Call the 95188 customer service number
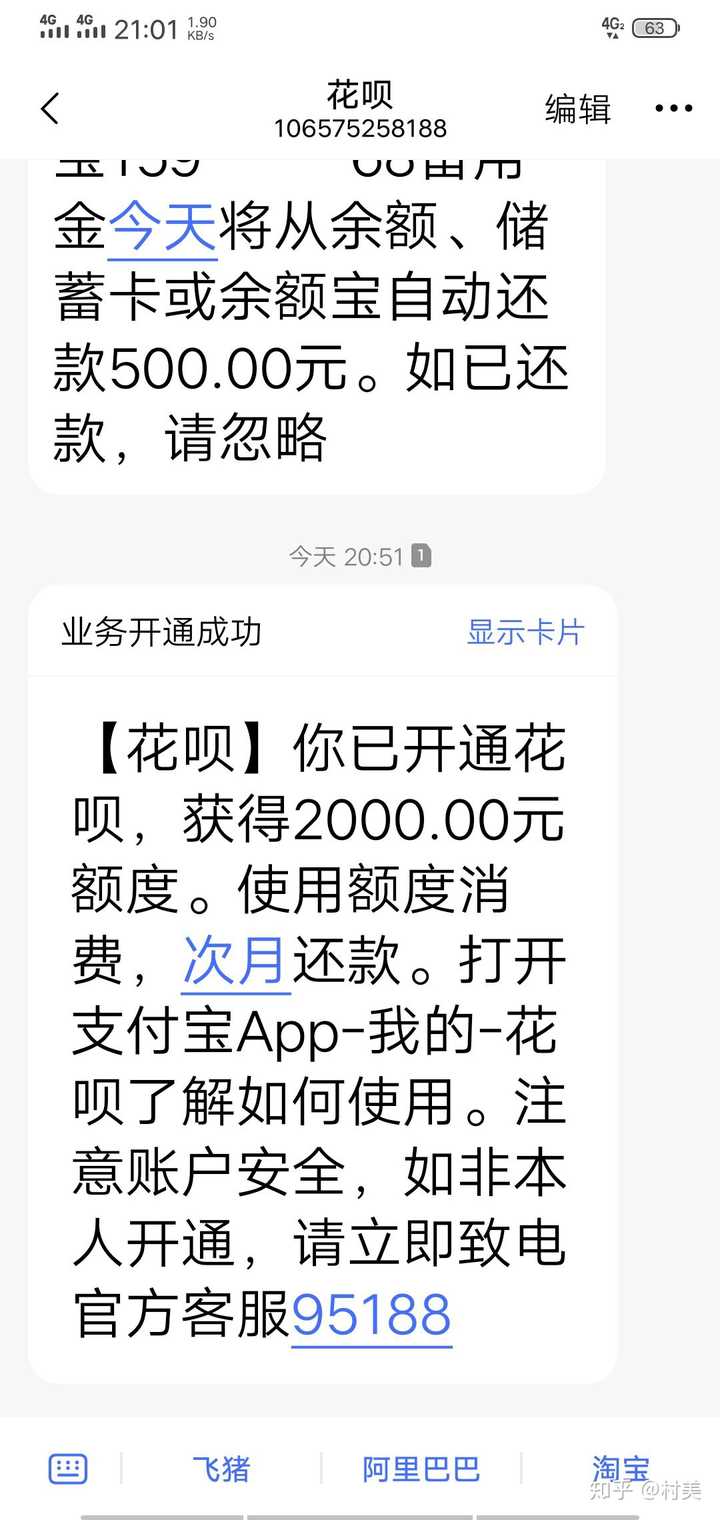 coord(371,1315)
